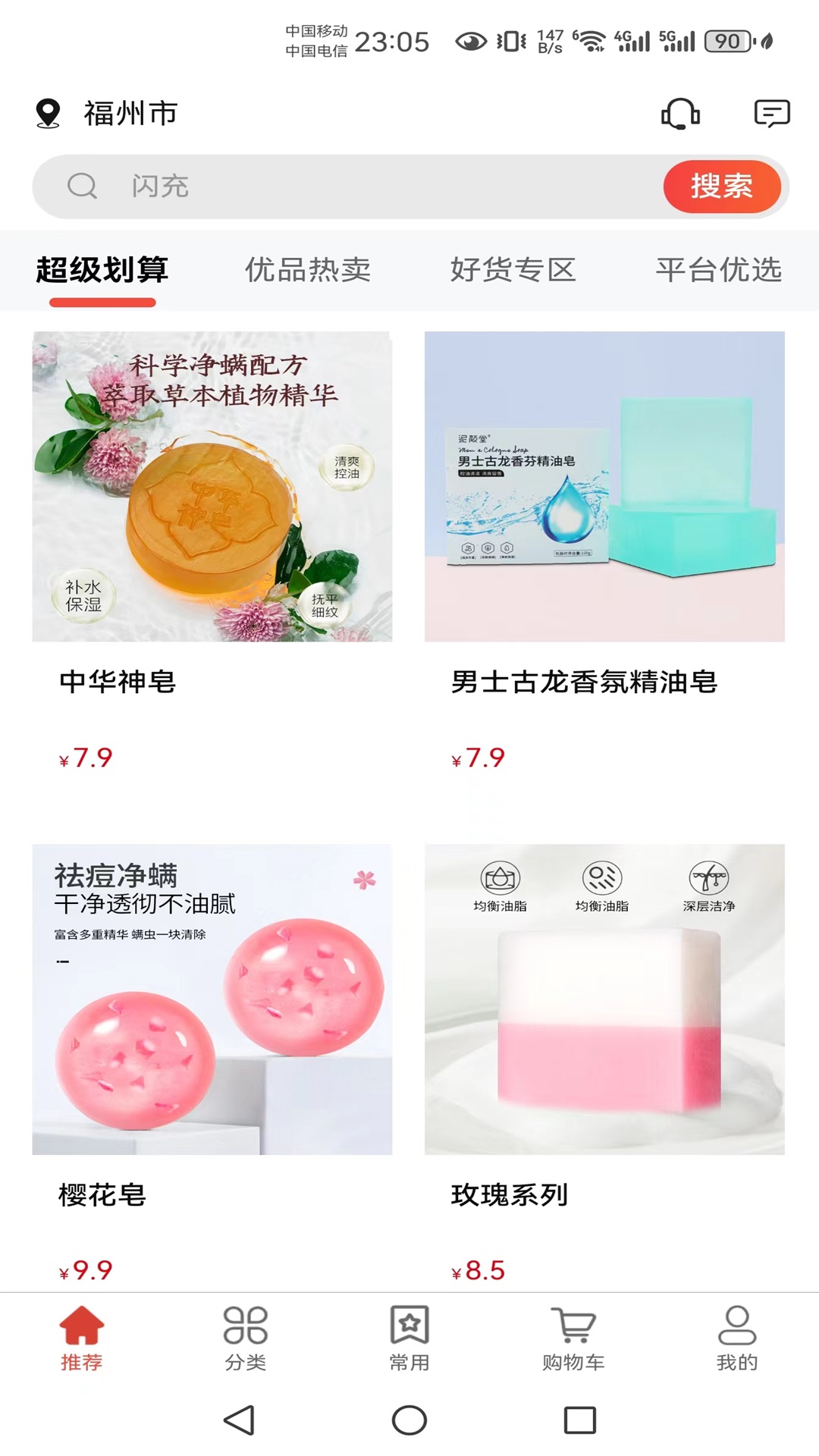The width and height of the screenshot is (819, 1456).
Task: Go to 推荐 in bottom navigation
Action: (82, 1339)
